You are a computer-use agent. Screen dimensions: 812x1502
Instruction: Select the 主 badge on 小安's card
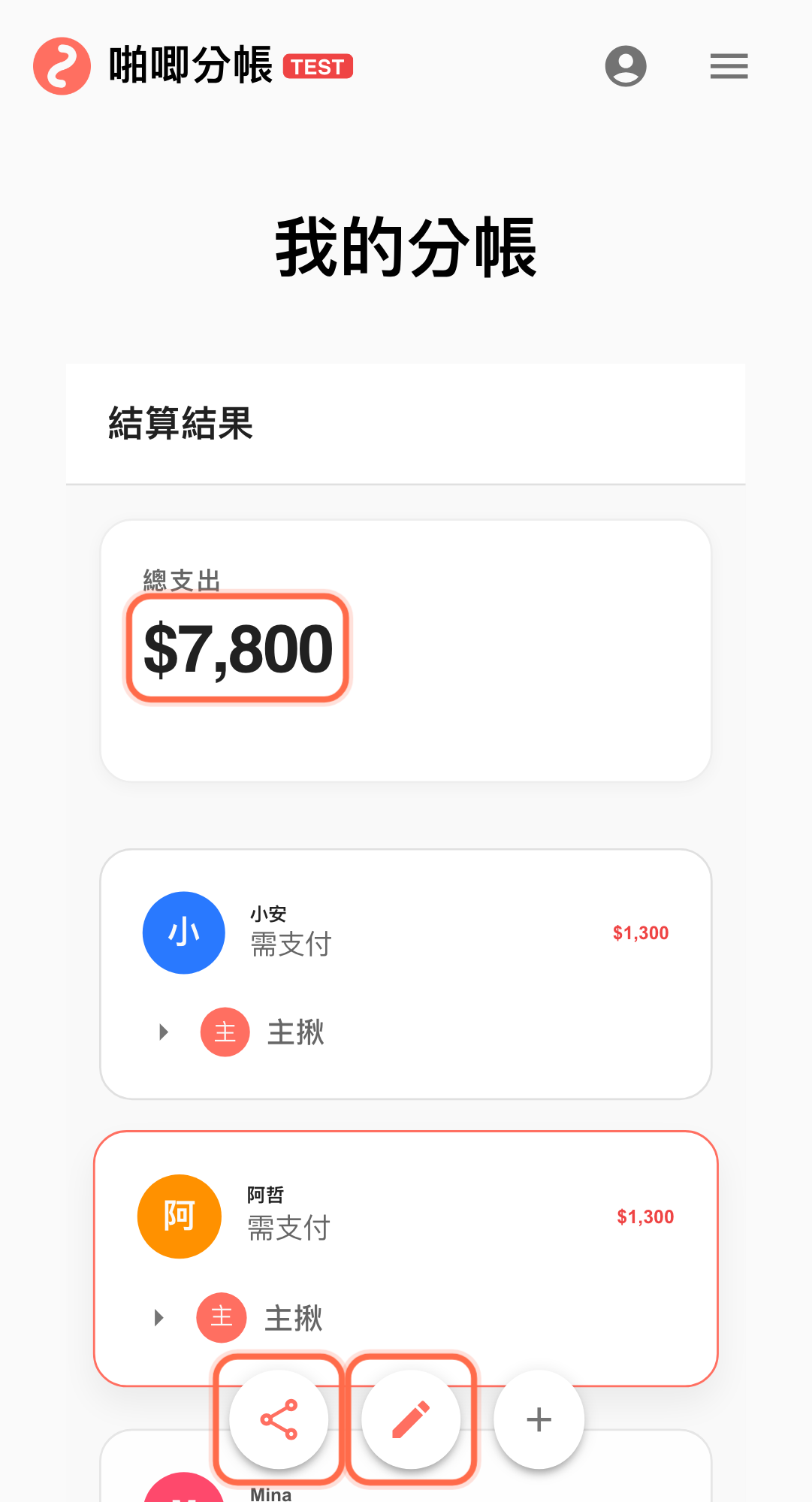(225, 1032)
